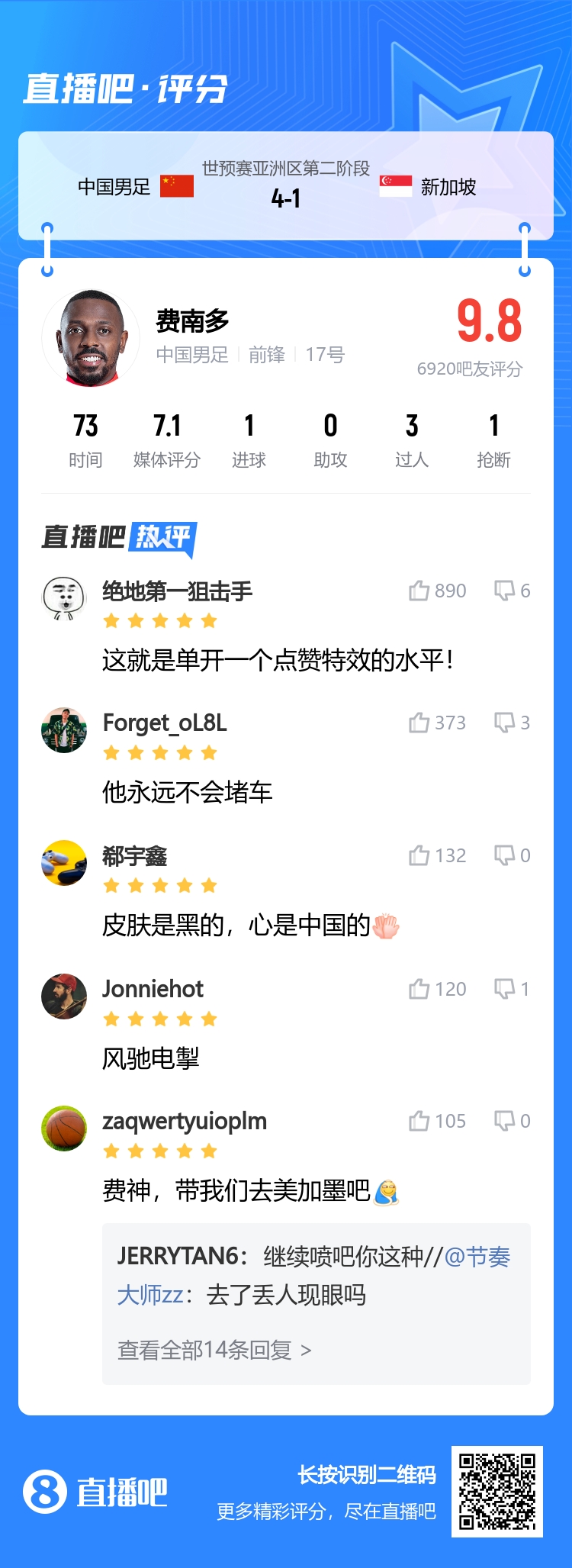The width and height of the screenshot is (572, 1568).
Task: Scan the QR code in the bottom corner
Action: [x=496, y=1496]
